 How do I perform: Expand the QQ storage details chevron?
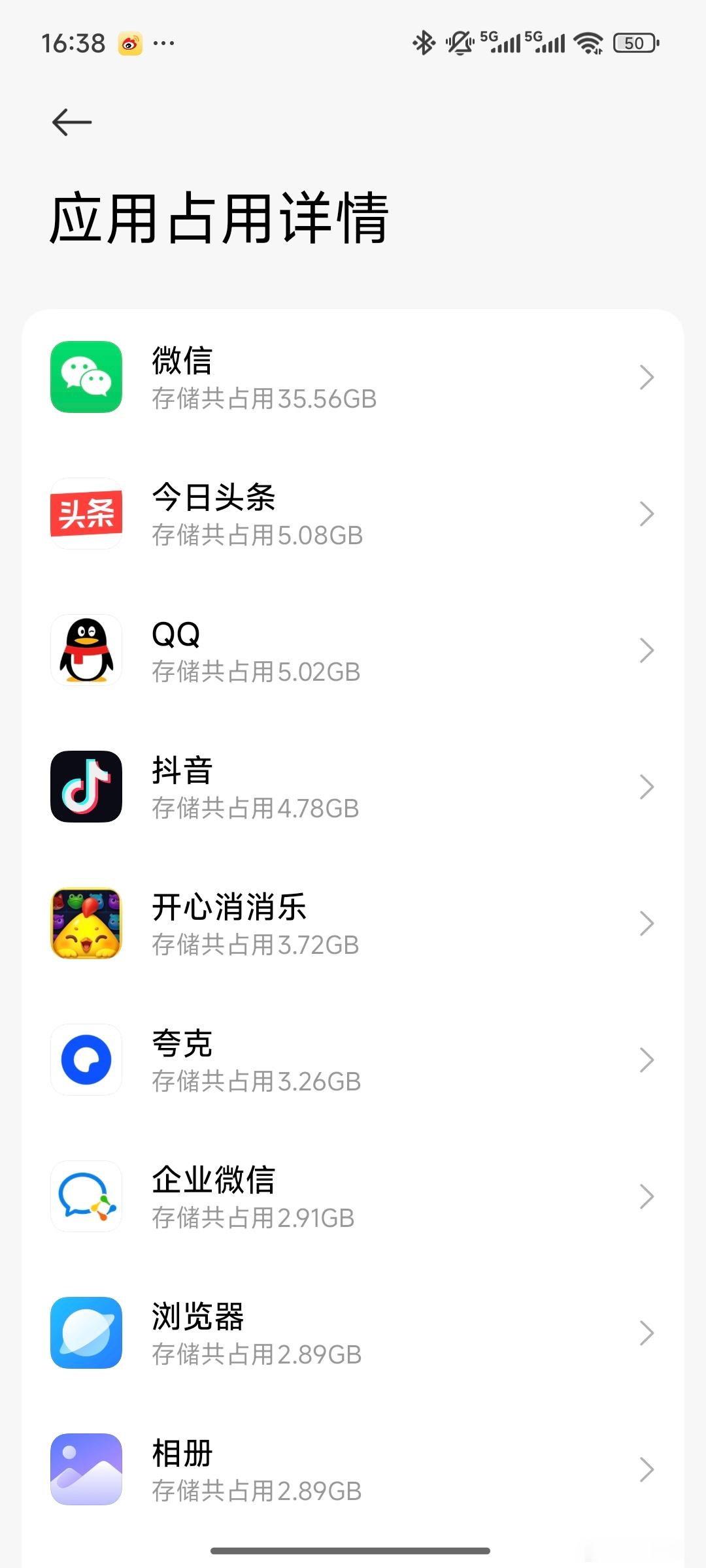[646, 650]
